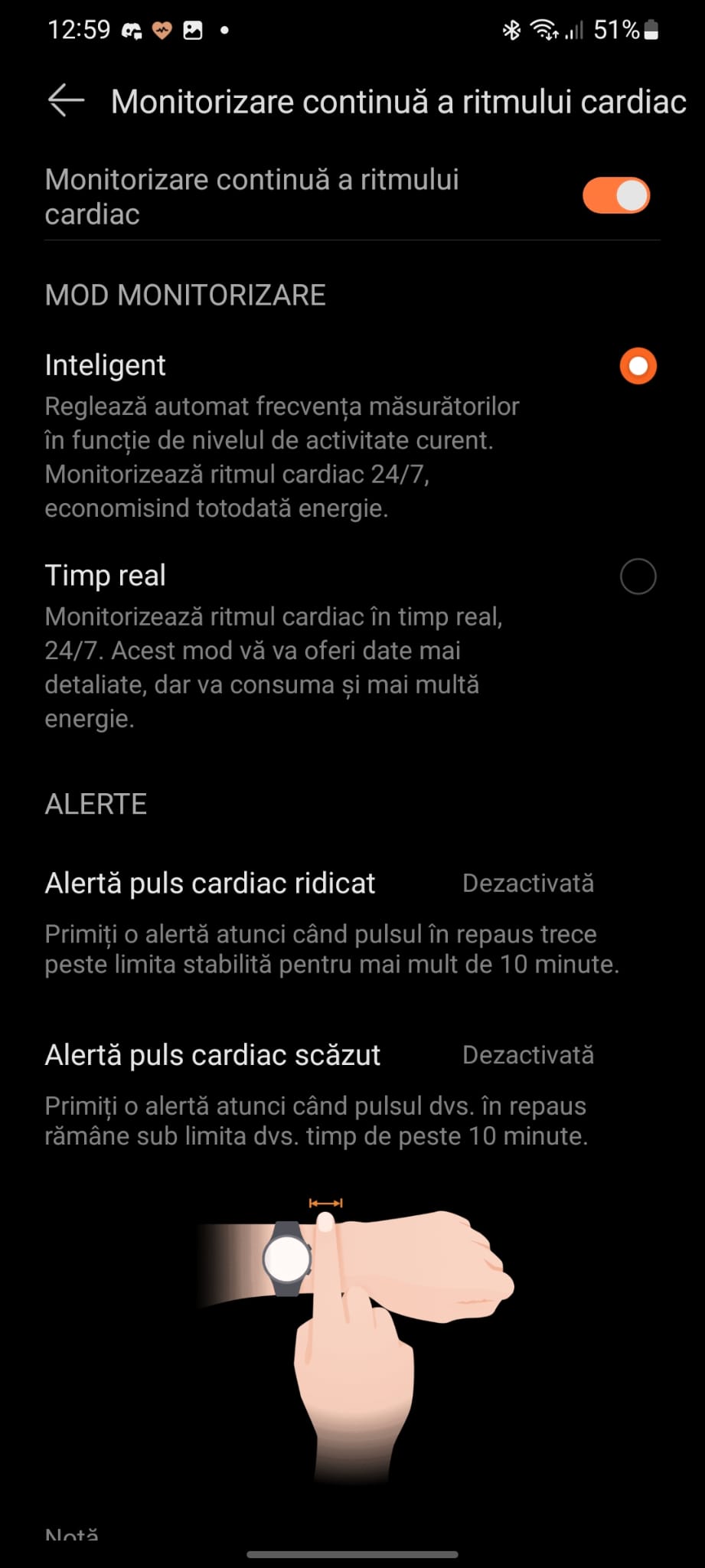Select the Inteligent monitoring mode
Viewport: 705px width, 1568px height.
coord(638,366)
